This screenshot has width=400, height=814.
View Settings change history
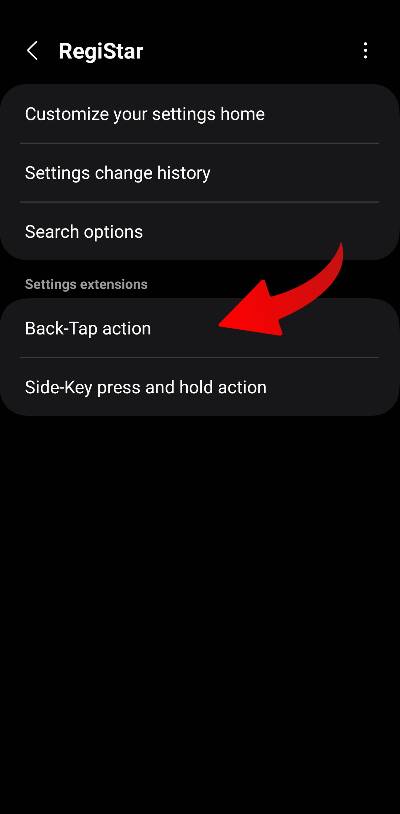coord(200,173)
